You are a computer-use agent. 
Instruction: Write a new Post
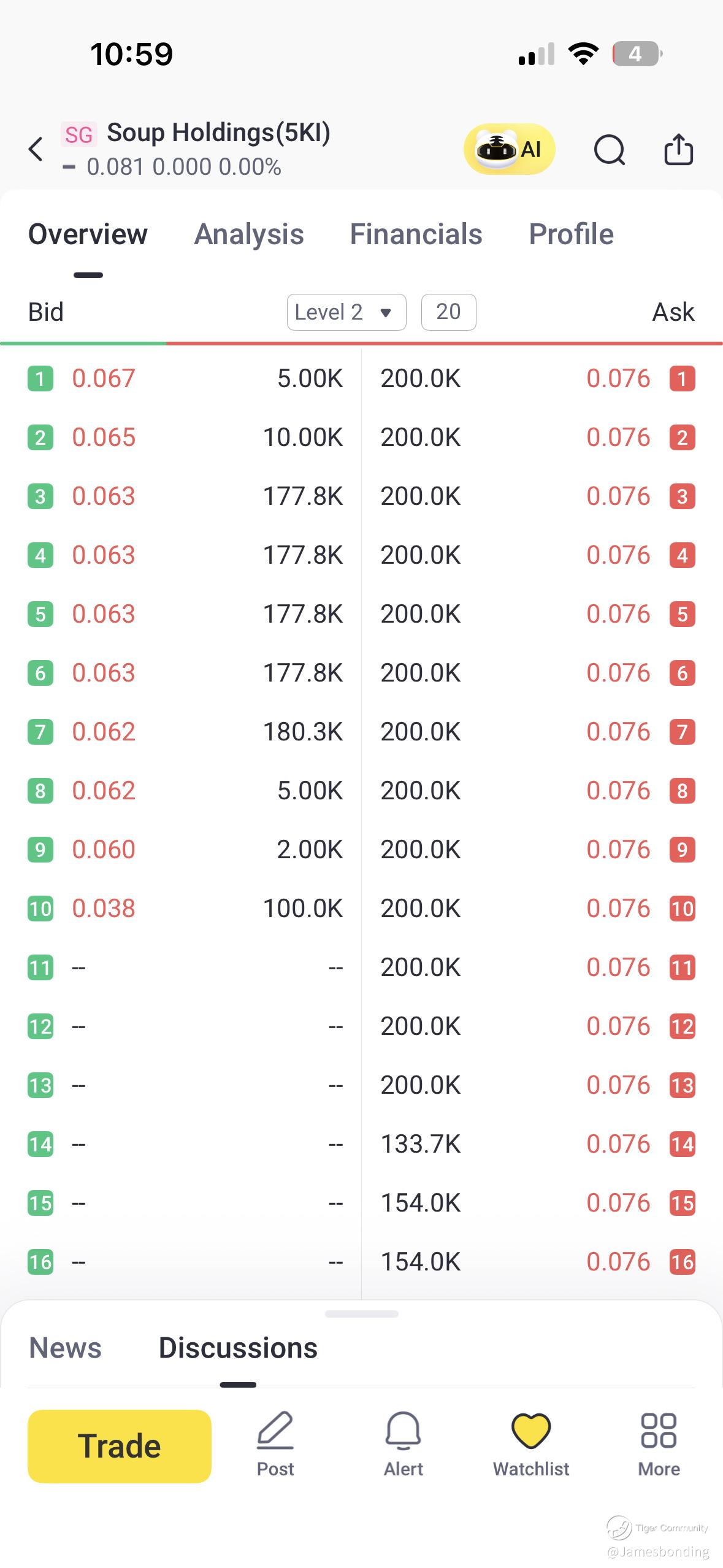(x=275, y=1443)
